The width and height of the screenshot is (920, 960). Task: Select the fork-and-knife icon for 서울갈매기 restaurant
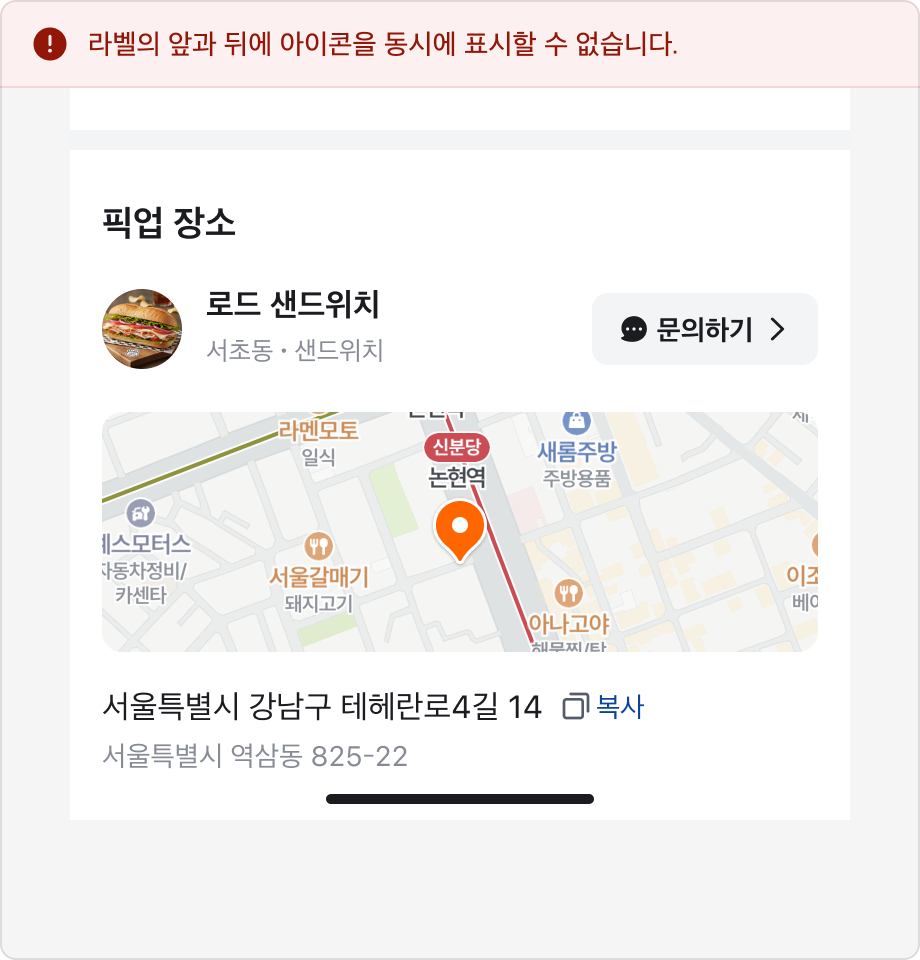tap(320, 545)
